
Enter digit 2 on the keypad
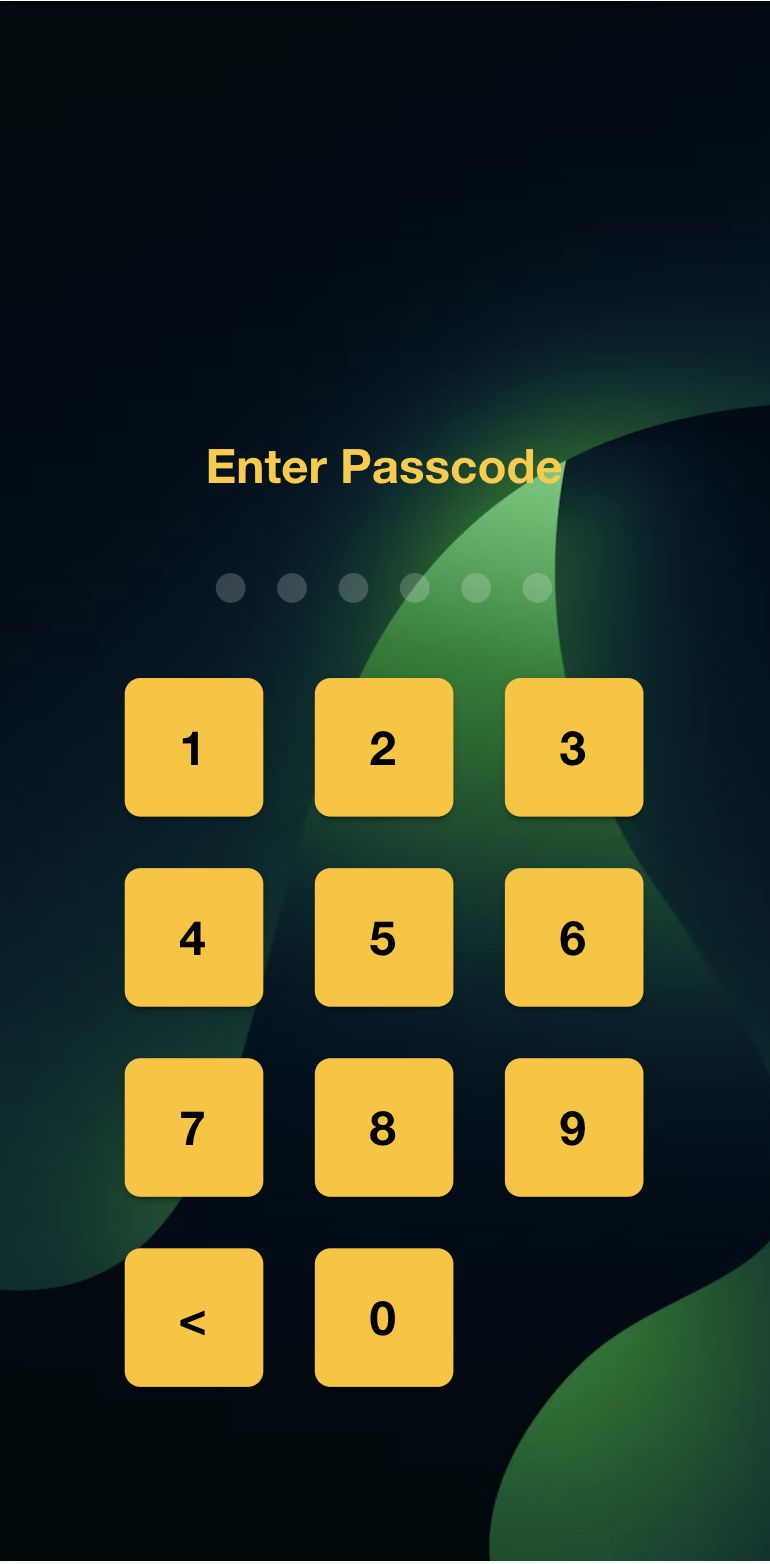pyautogui.click(x=383, y=747)
